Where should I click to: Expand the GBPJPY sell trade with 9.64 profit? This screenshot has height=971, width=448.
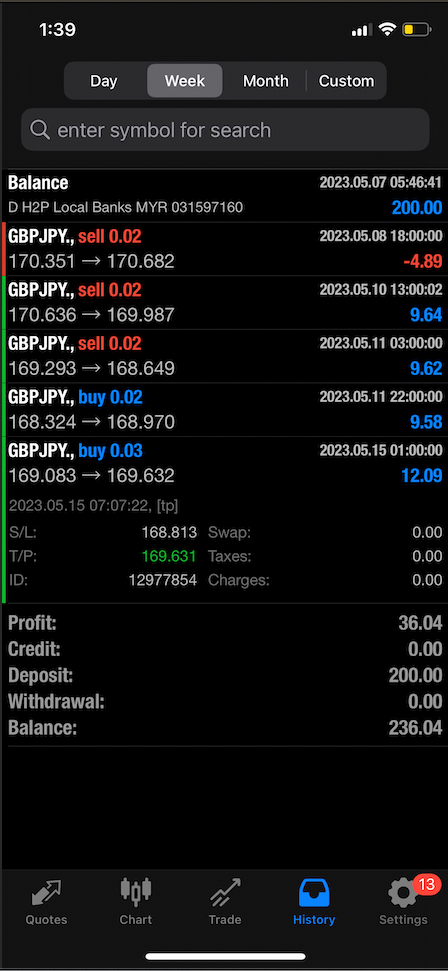tap(225, 302)
